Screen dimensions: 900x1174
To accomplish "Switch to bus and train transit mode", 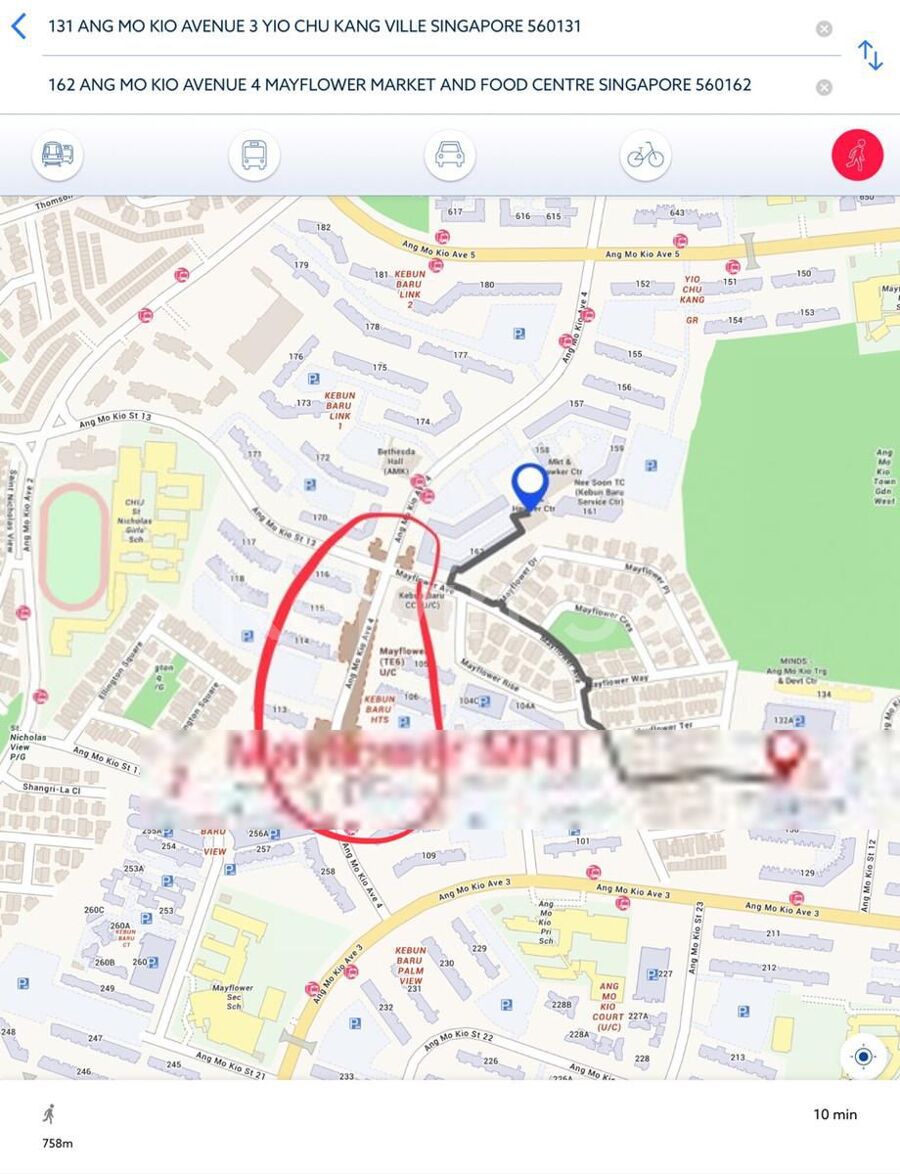I will [x=57, y=155].
